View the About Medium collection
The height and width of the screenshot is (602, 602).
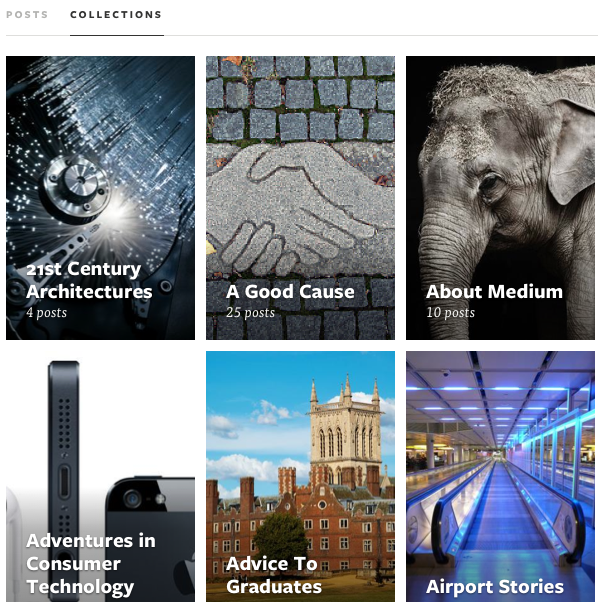click(x=500, y=198)
